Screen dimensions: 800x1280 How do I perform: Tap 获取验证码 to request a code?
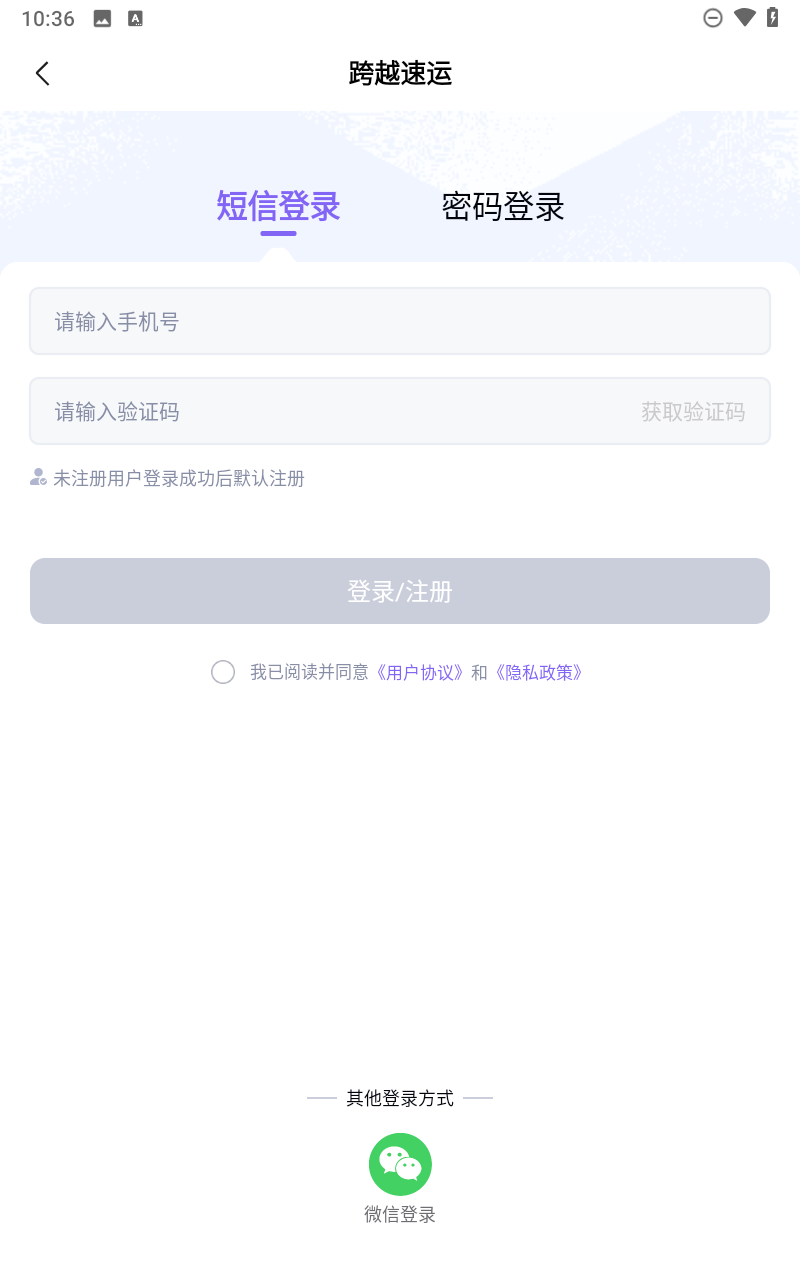pos(693,412)
